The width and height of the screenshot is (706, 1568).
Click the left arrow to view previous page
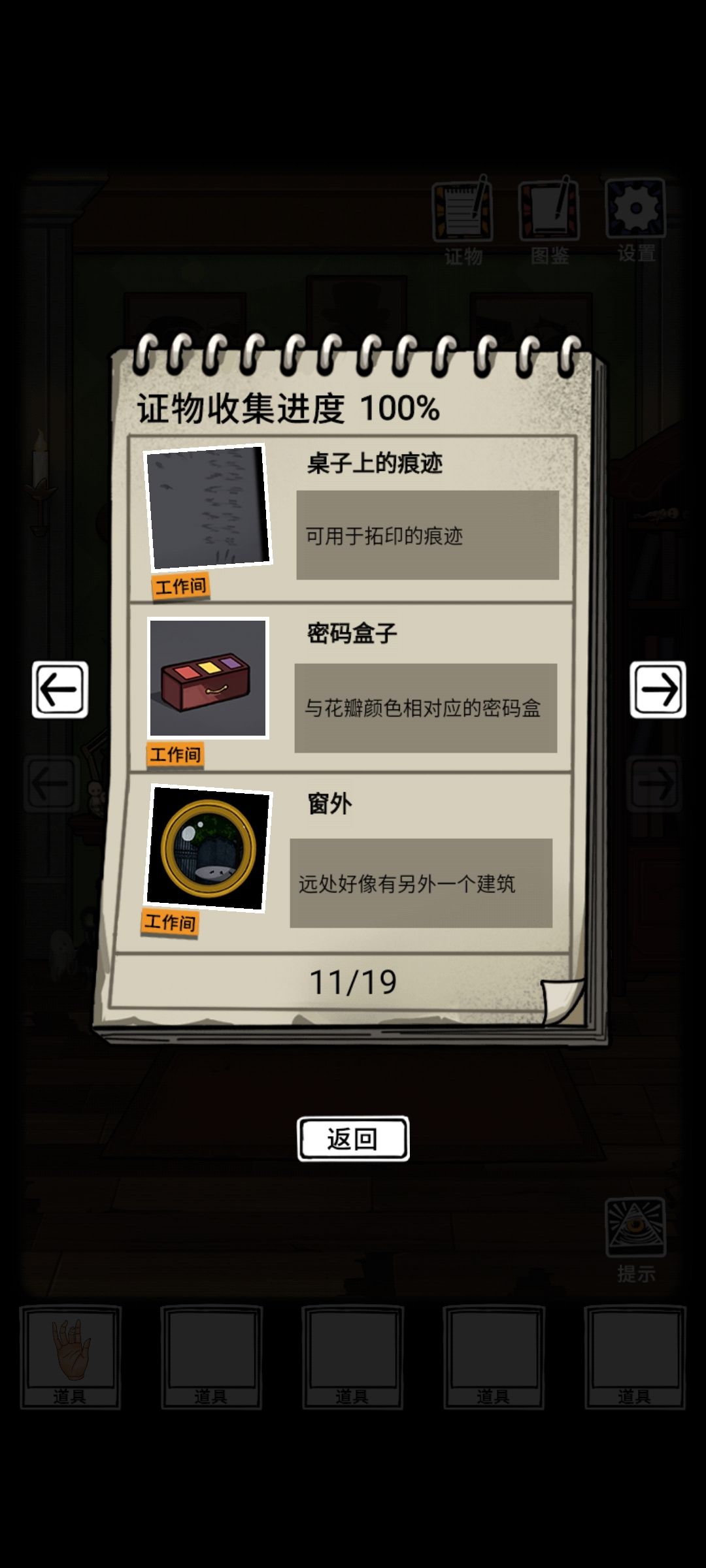tap(60, 689)
